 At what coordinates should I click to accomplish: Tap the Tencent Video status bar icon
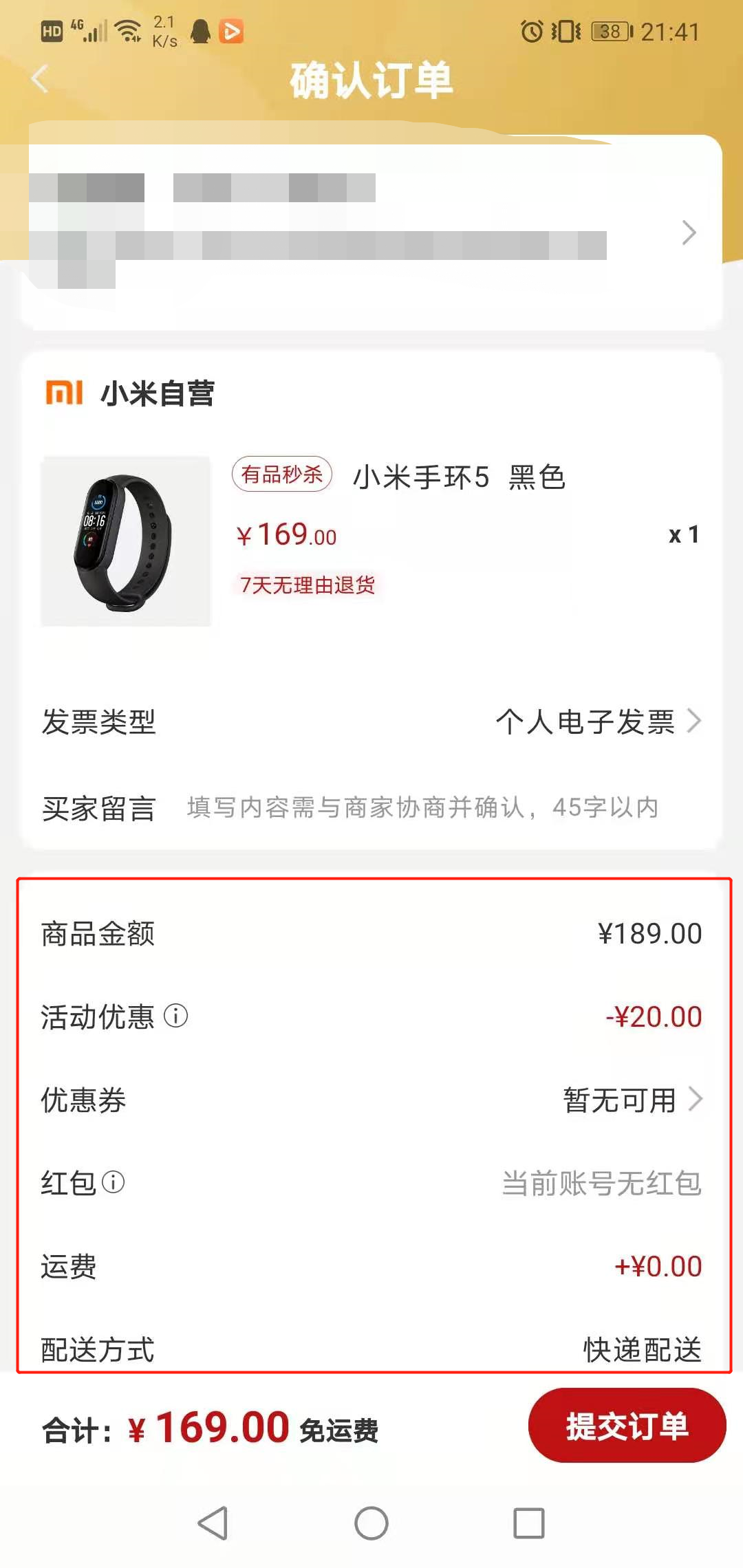pyautogui.click(x=232, y=31)
